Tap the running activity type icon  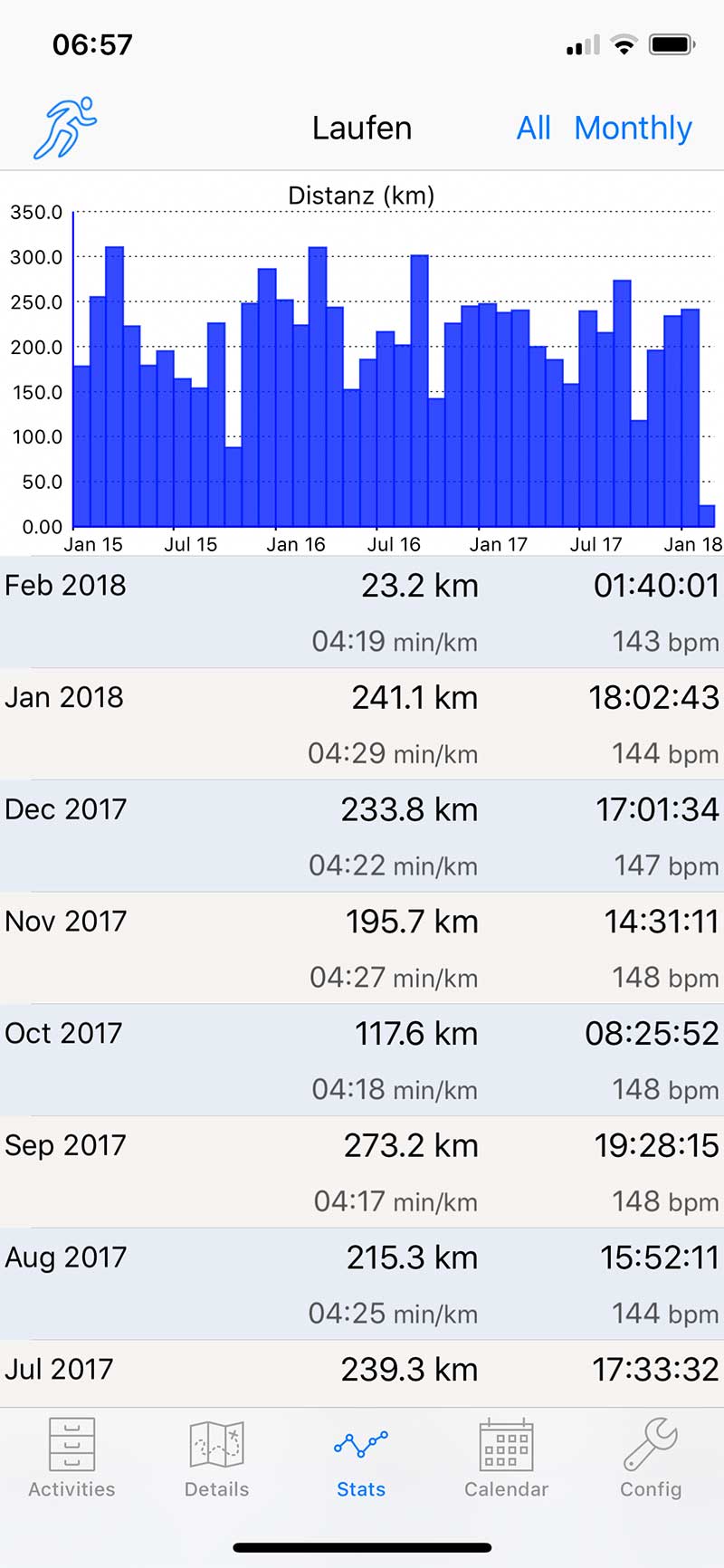click(64, 128)
